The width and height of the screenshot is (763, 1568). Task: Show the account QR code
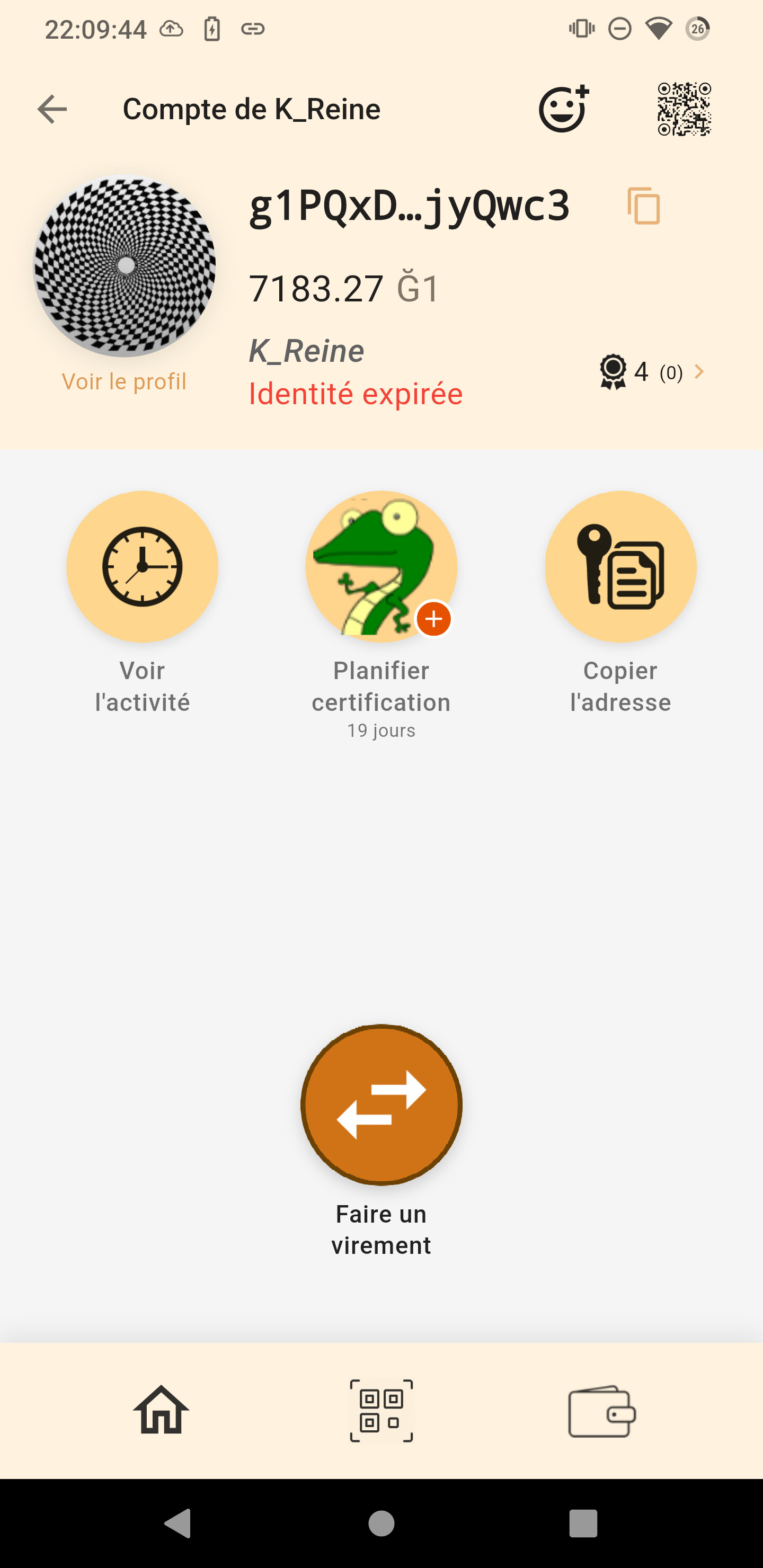[x=684, y=110]
